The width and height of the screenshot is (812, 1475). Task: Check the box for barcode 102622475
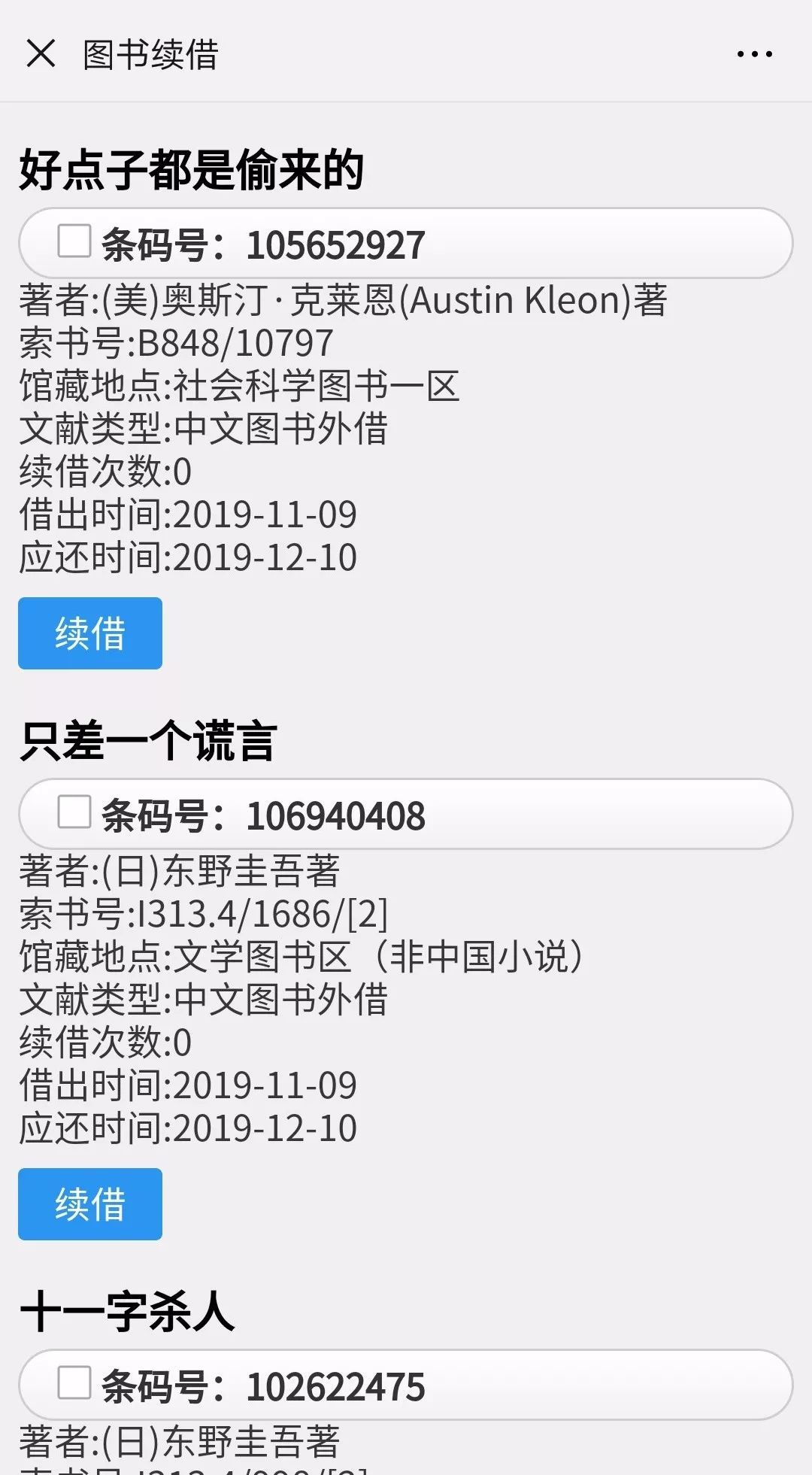pos(74,1383)
